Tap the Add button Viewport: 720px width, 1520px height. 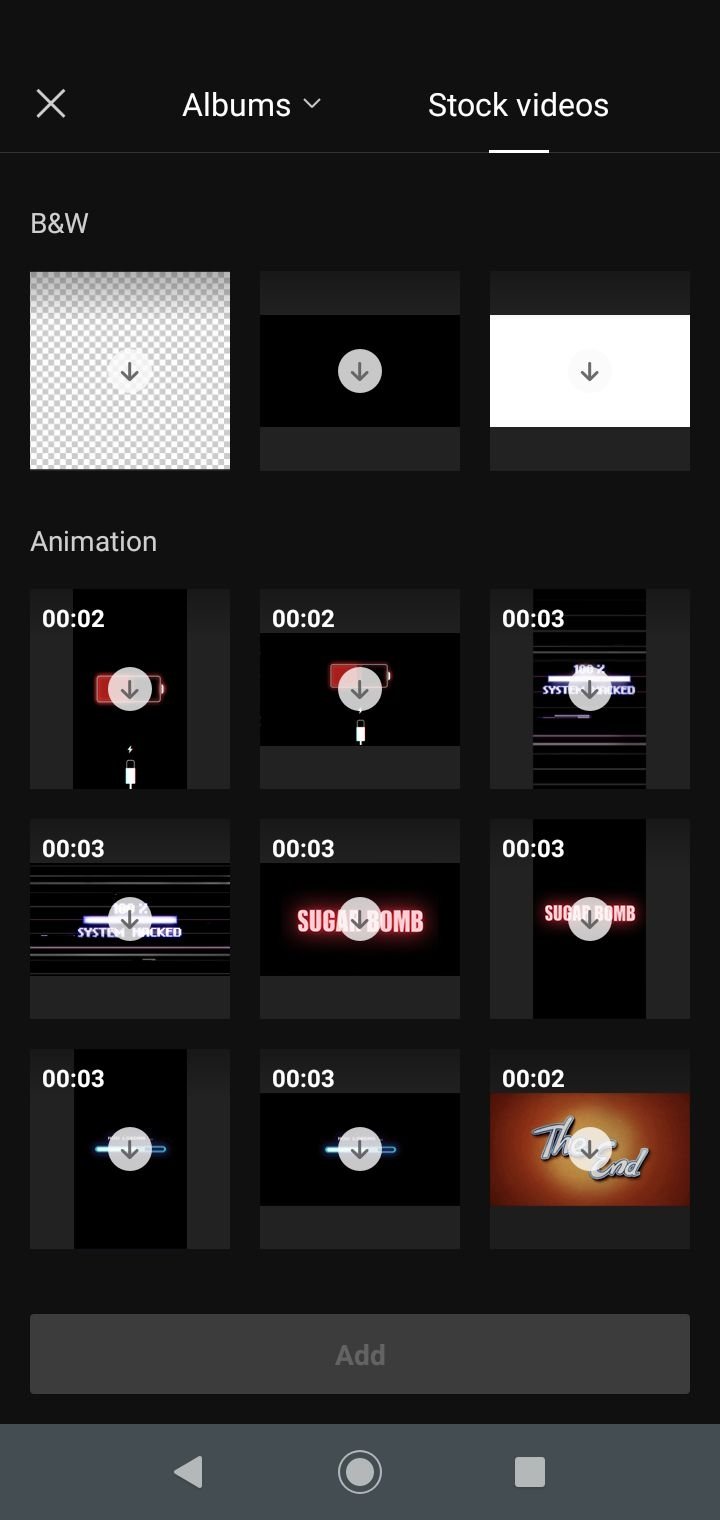coord(360,1354)
